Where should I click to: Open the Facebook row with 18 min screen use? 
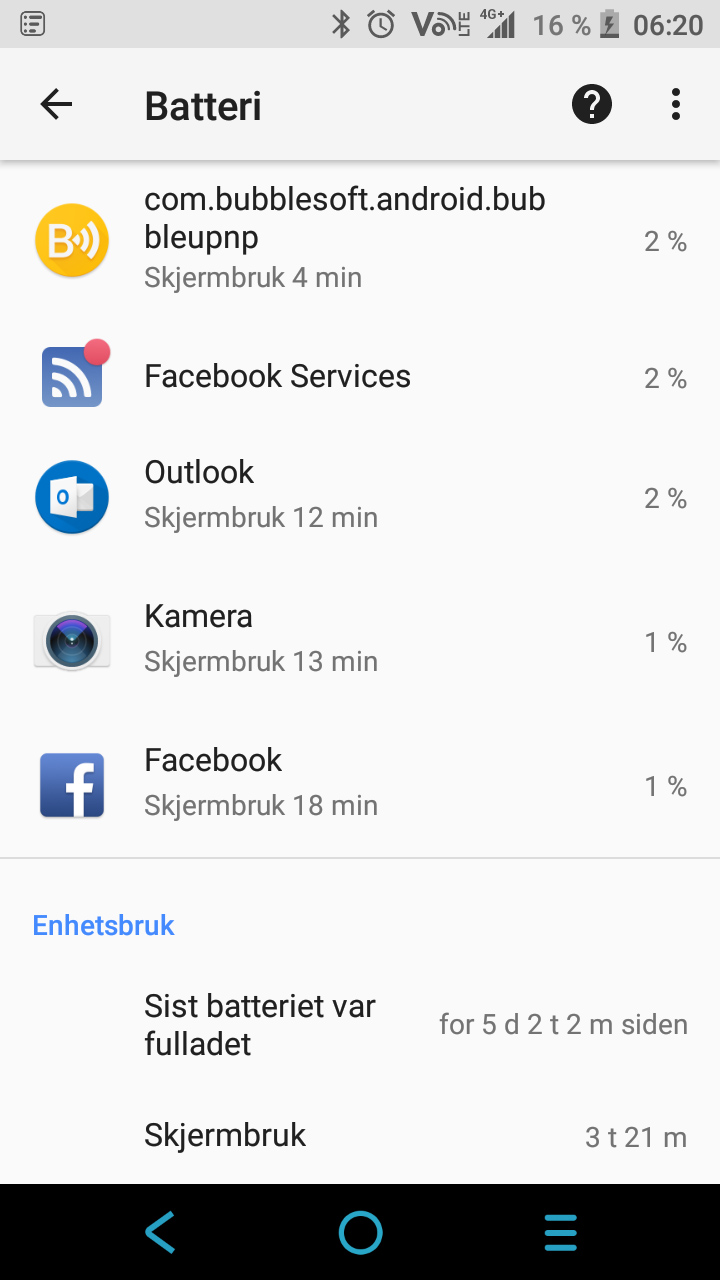(x=360, y=785)
